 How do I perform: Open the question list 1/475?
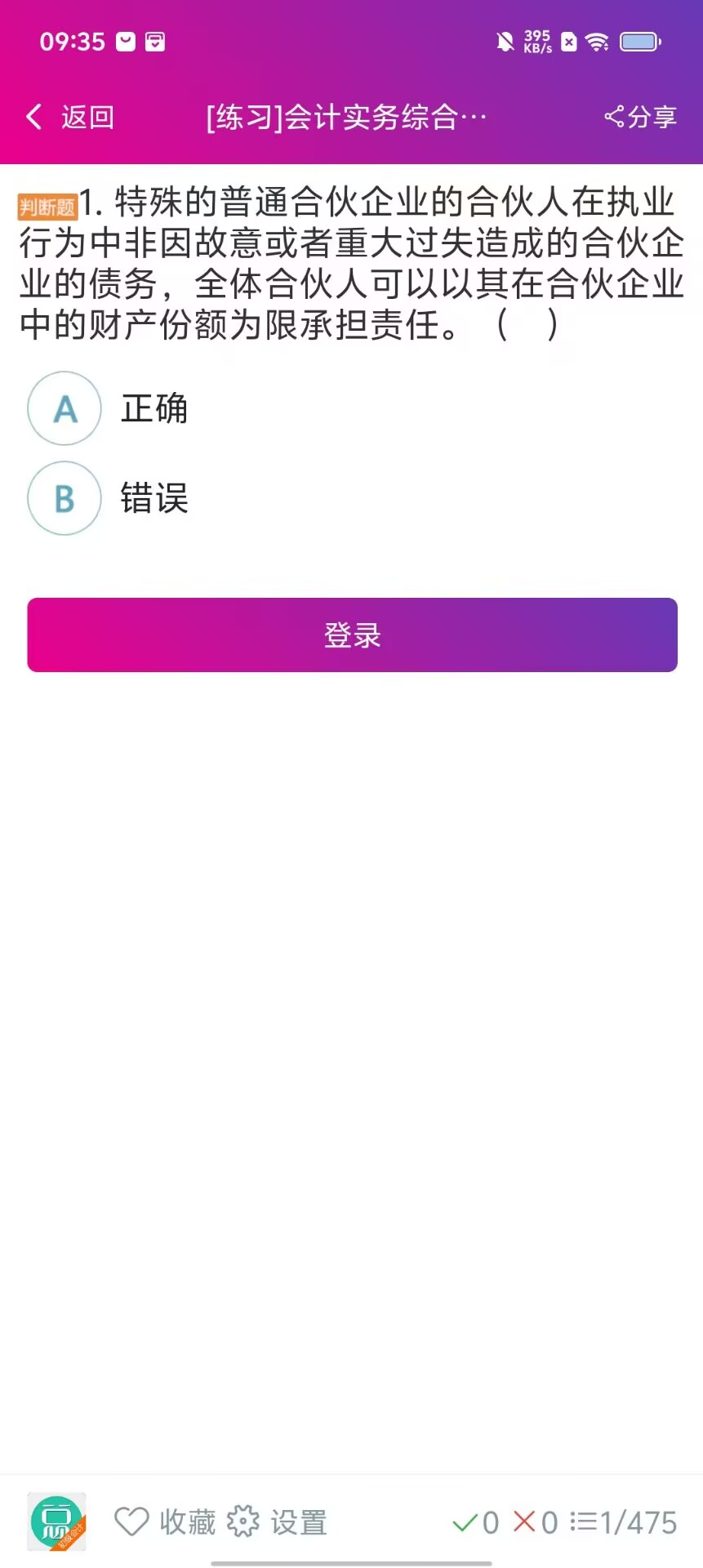(625, 1522)
